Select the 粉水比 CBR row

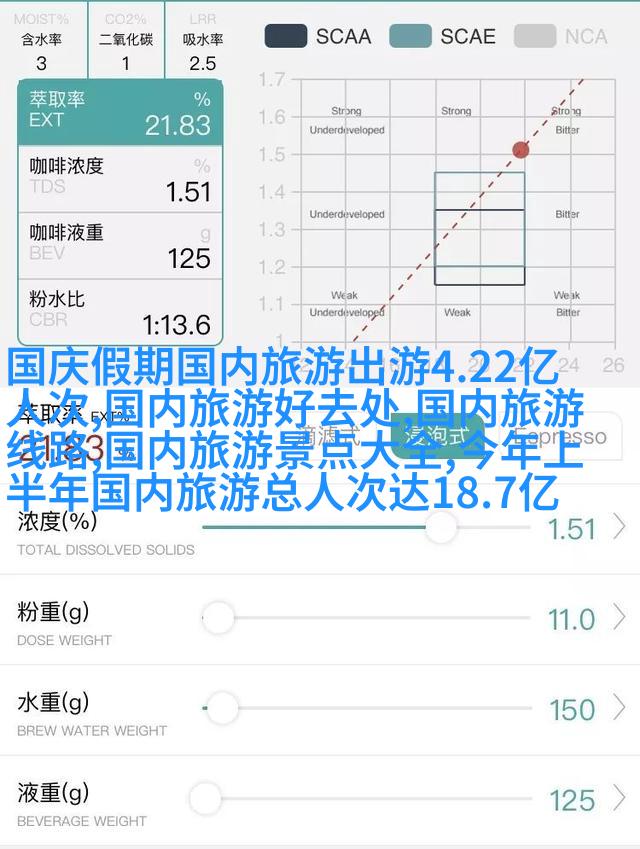120,312
